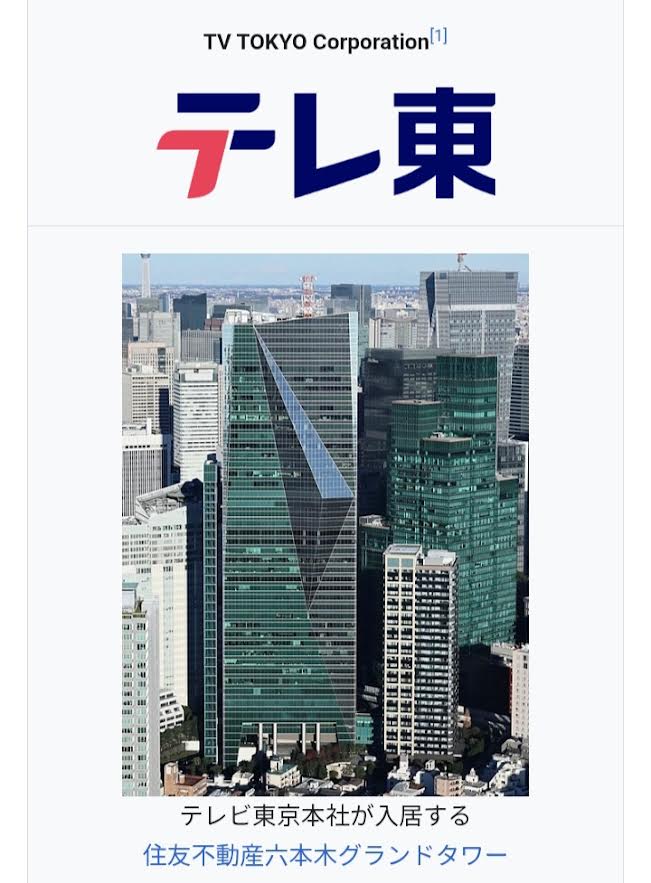This screenshot has height=883, width=651.
Task: Open the 住友不動産六本木グランドタワー link
Action: tap(325, 855)
